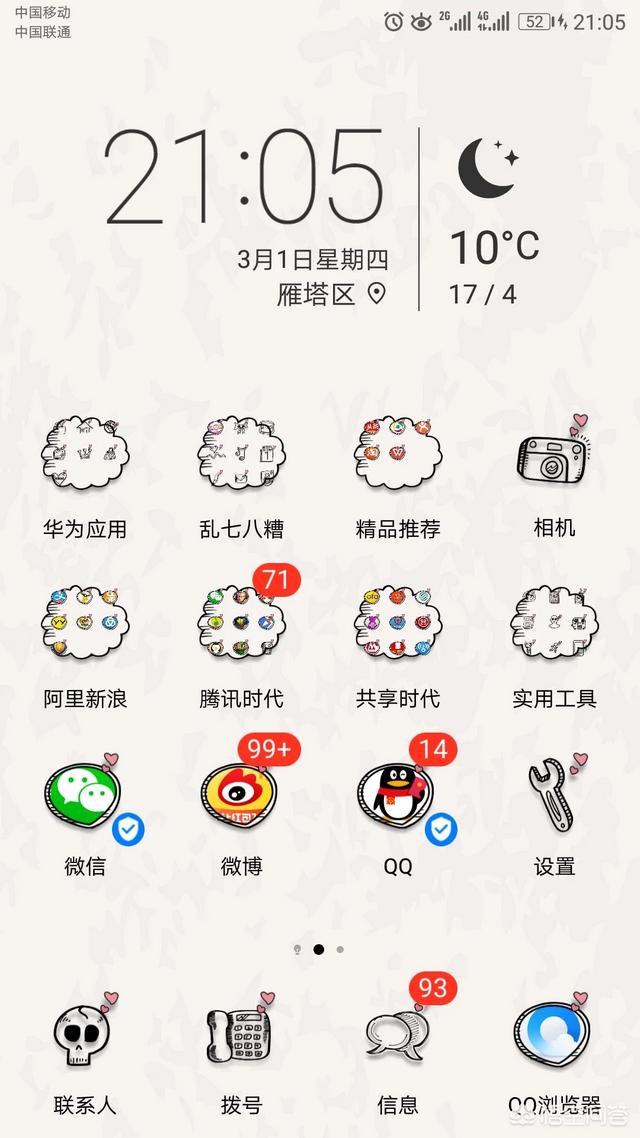
Task: Open 设置 settings
Action: click(554, 795)
